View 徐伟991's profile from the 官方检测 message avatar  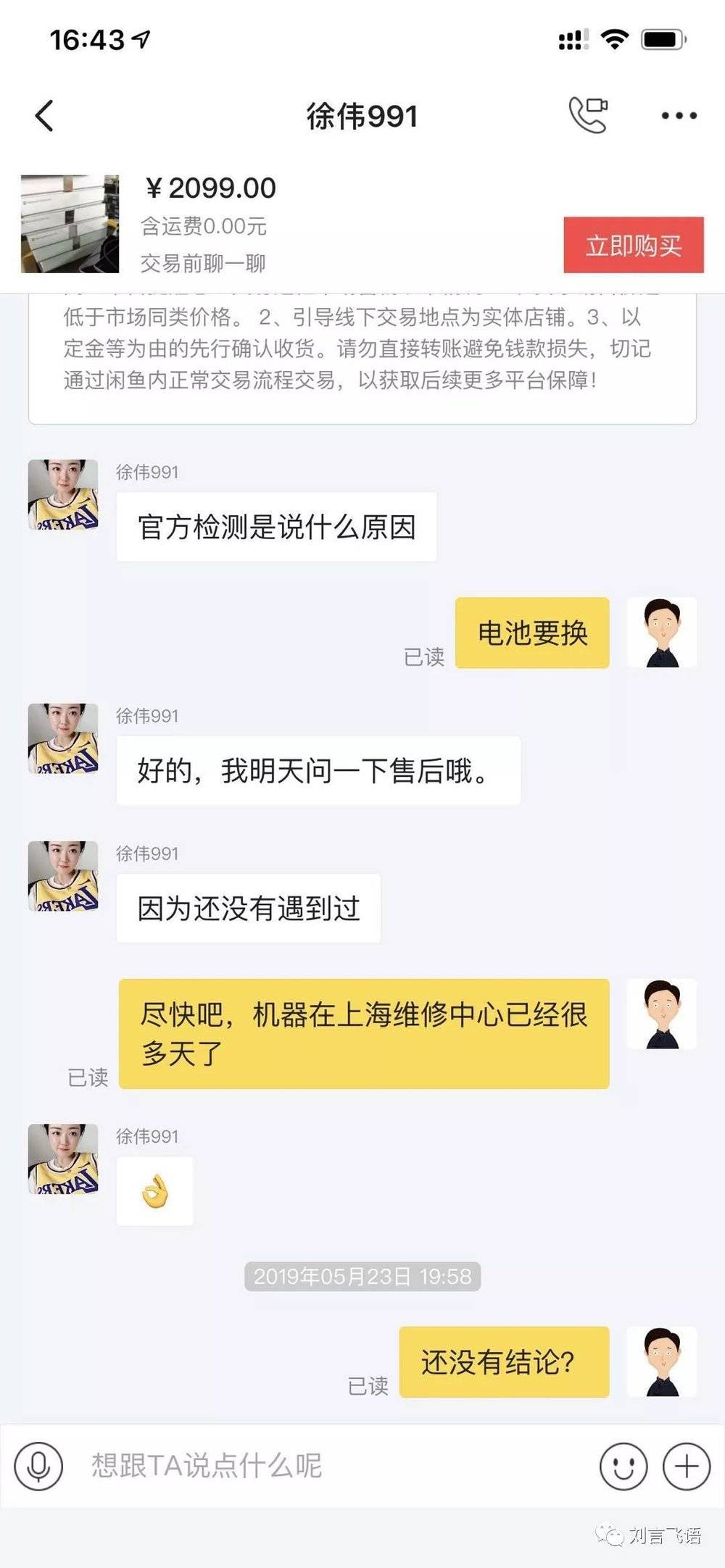(63, 494)
